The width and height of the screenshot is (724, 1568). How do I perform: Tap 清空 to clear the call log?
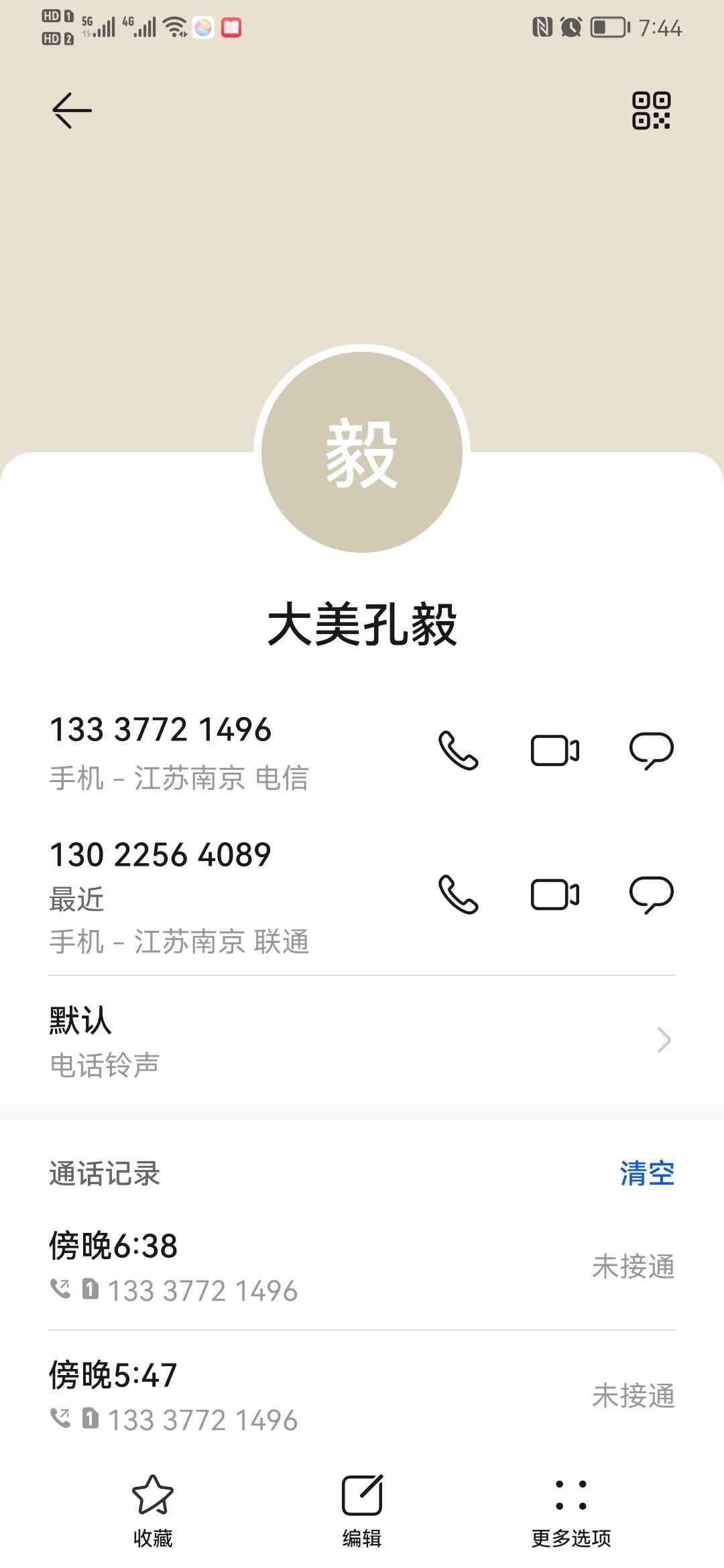(646, 1173)
